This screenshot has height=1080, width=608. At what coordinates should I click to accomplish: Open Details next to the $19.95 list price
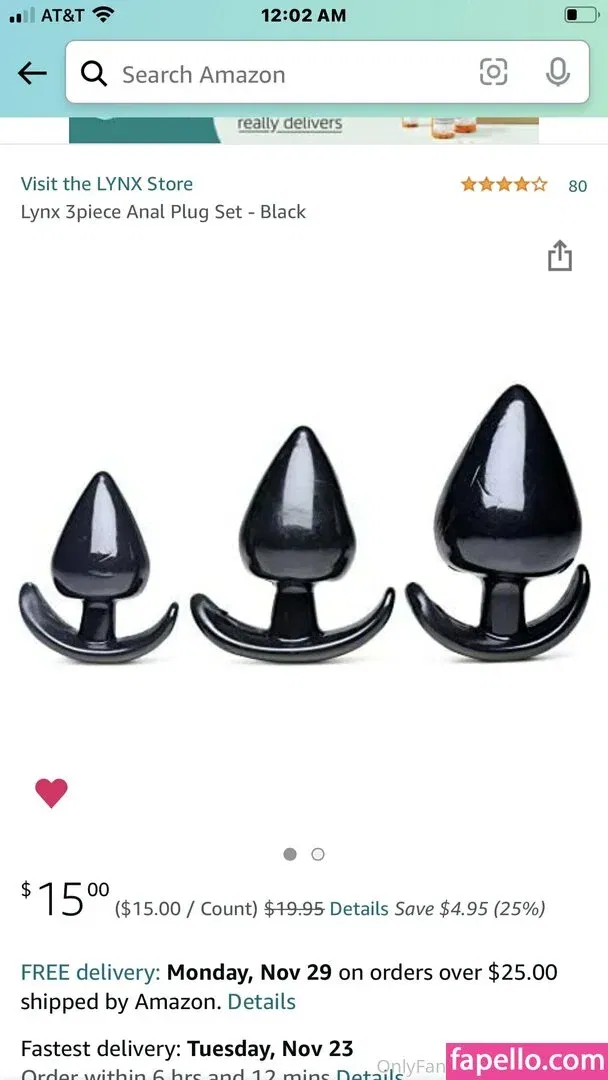click(358, 908)
